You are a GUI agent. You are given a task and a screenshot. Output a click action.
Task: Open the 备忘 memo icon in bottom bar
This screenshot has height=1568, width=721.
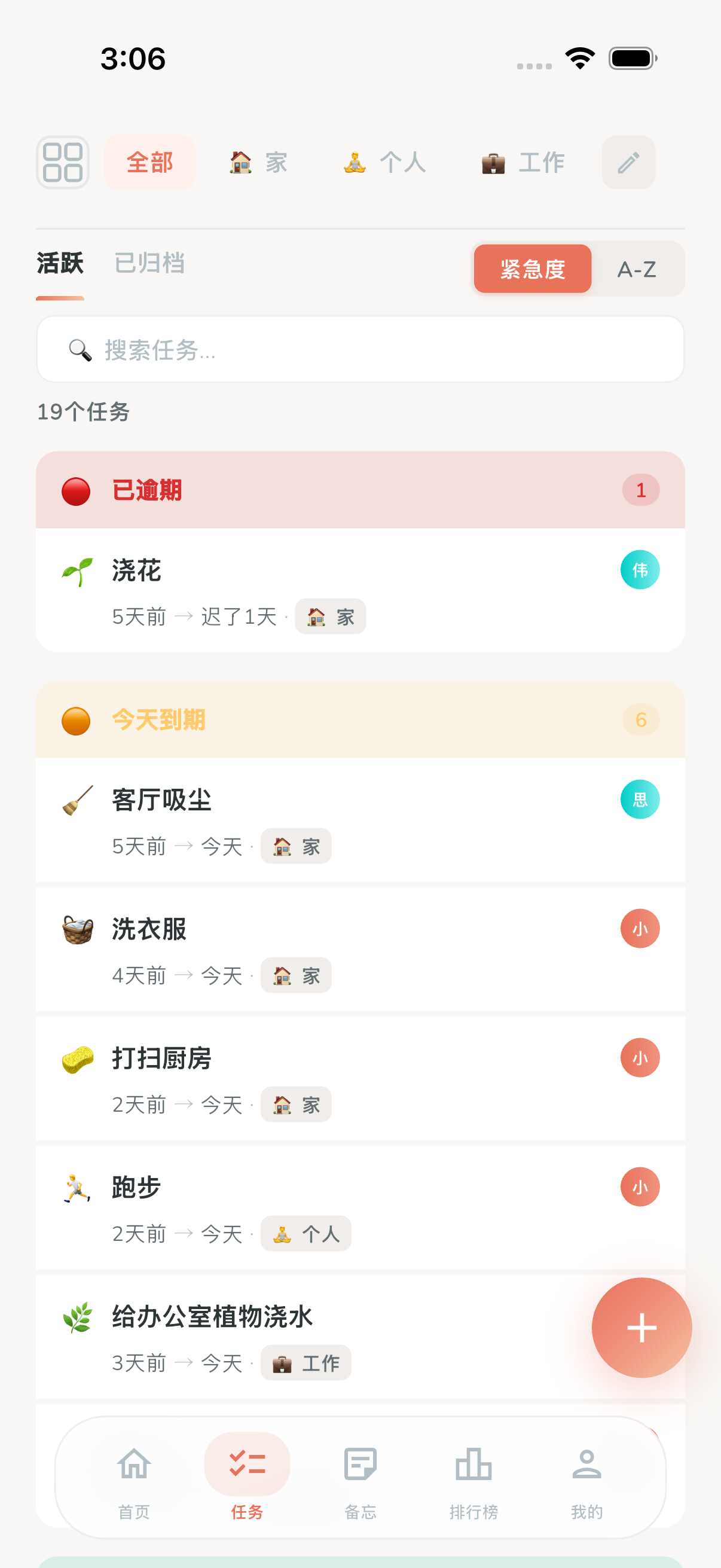[361, 1466]
